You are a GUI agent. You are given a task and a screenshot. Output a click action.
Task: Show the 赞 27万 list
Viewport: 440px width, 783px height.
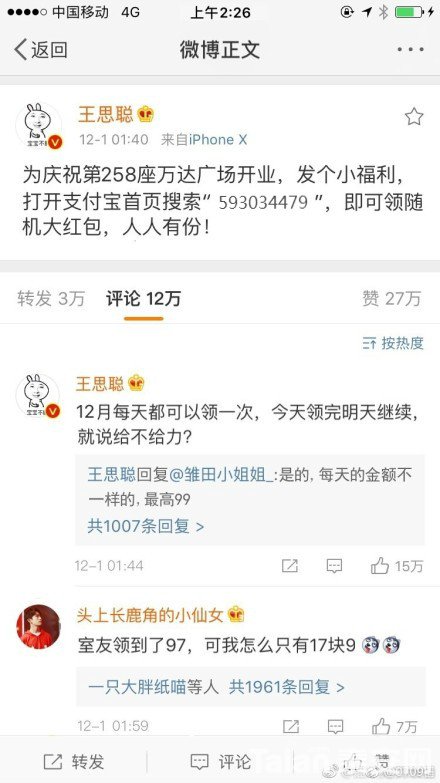(392, 299)
